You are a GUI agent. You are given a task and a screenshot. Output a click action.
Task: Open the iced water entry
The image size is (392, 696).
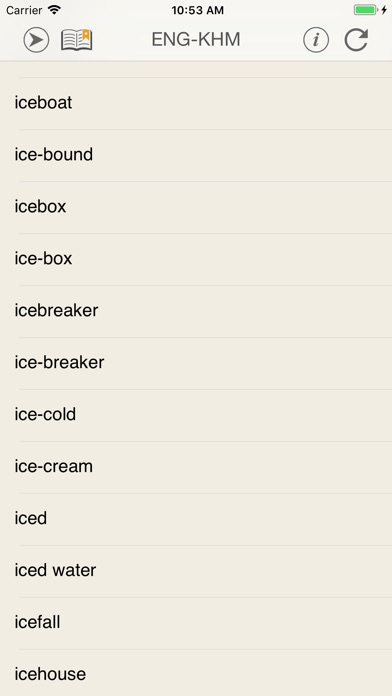(x=196, y=571)
